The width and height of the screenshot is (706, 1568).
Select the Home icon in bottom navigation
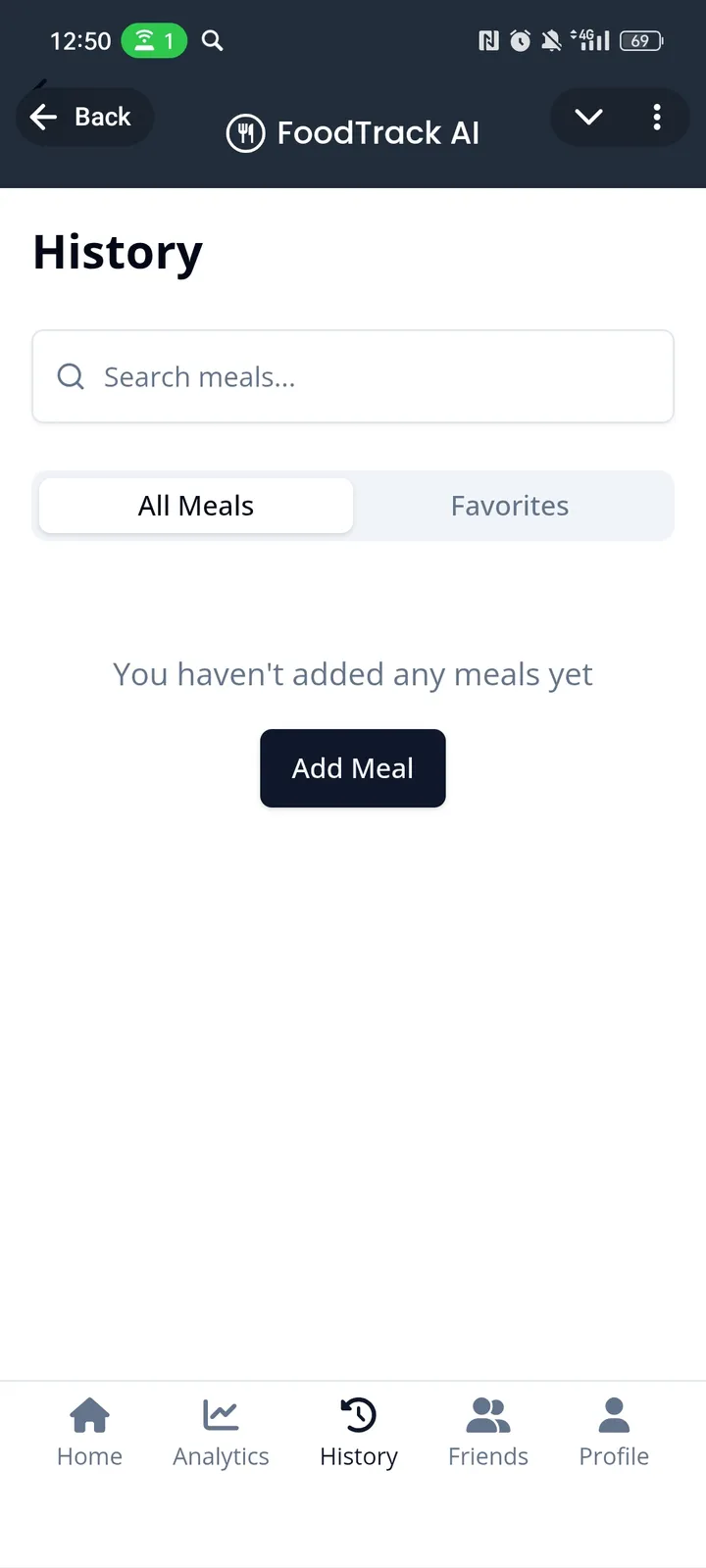(x=89, y=1414)
